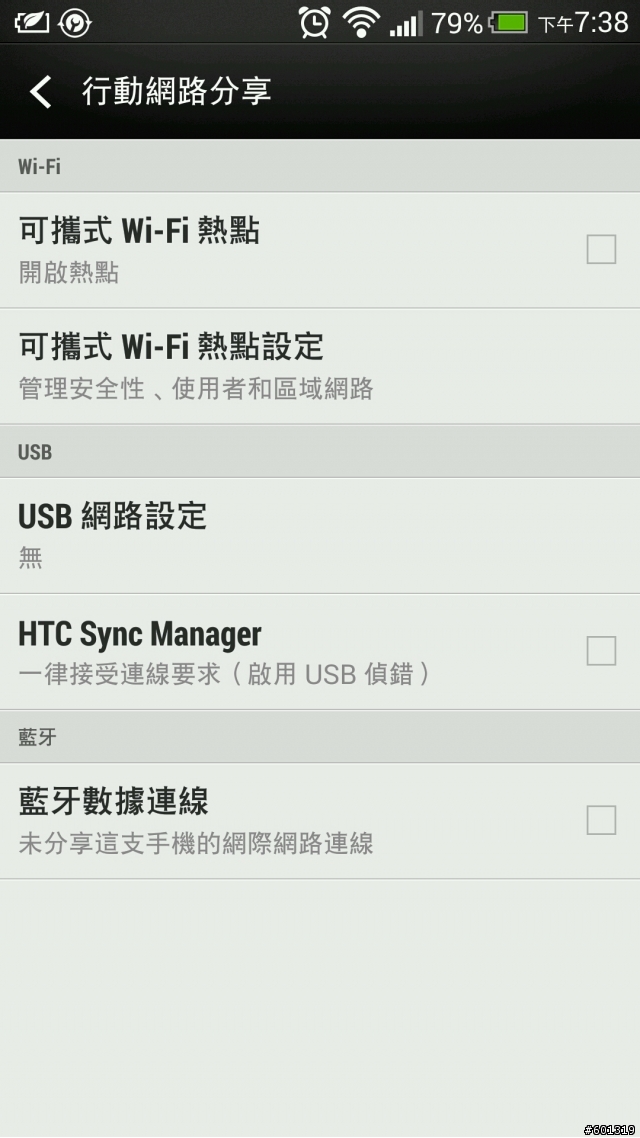Check the HTC Sync Manager checkbox

pyautogui.click(x=601, y=651)
